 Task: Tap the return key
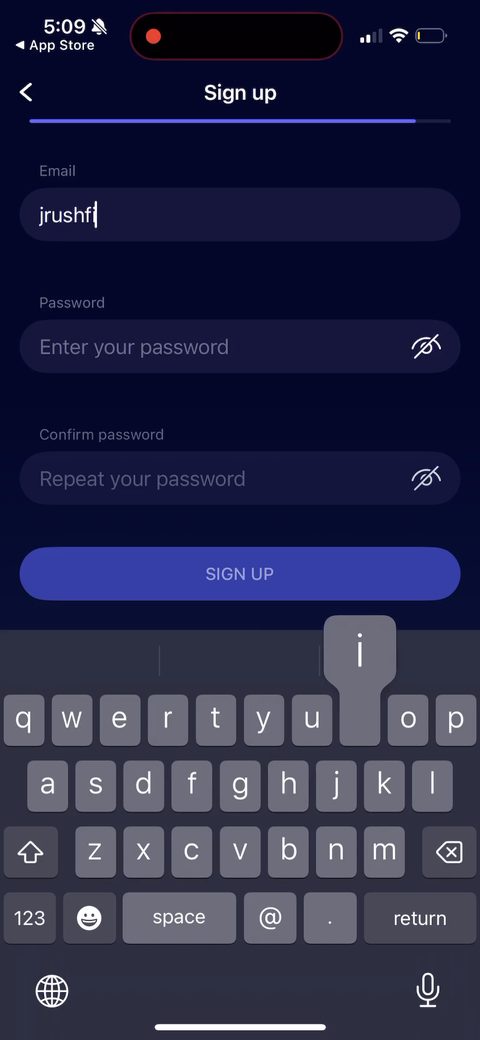(x=420, y=918)
